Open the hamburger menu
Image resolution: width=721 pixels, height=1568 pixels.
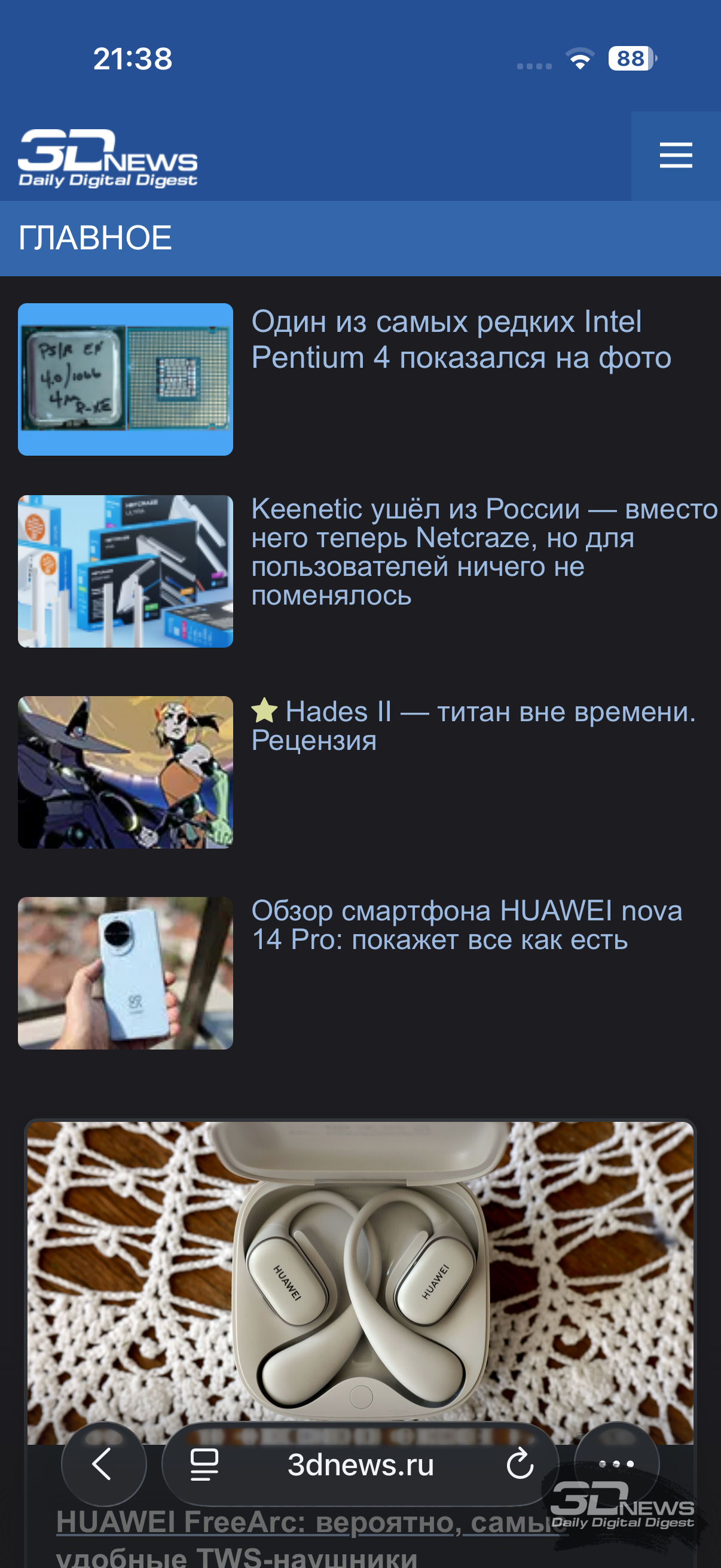[676, 156]
